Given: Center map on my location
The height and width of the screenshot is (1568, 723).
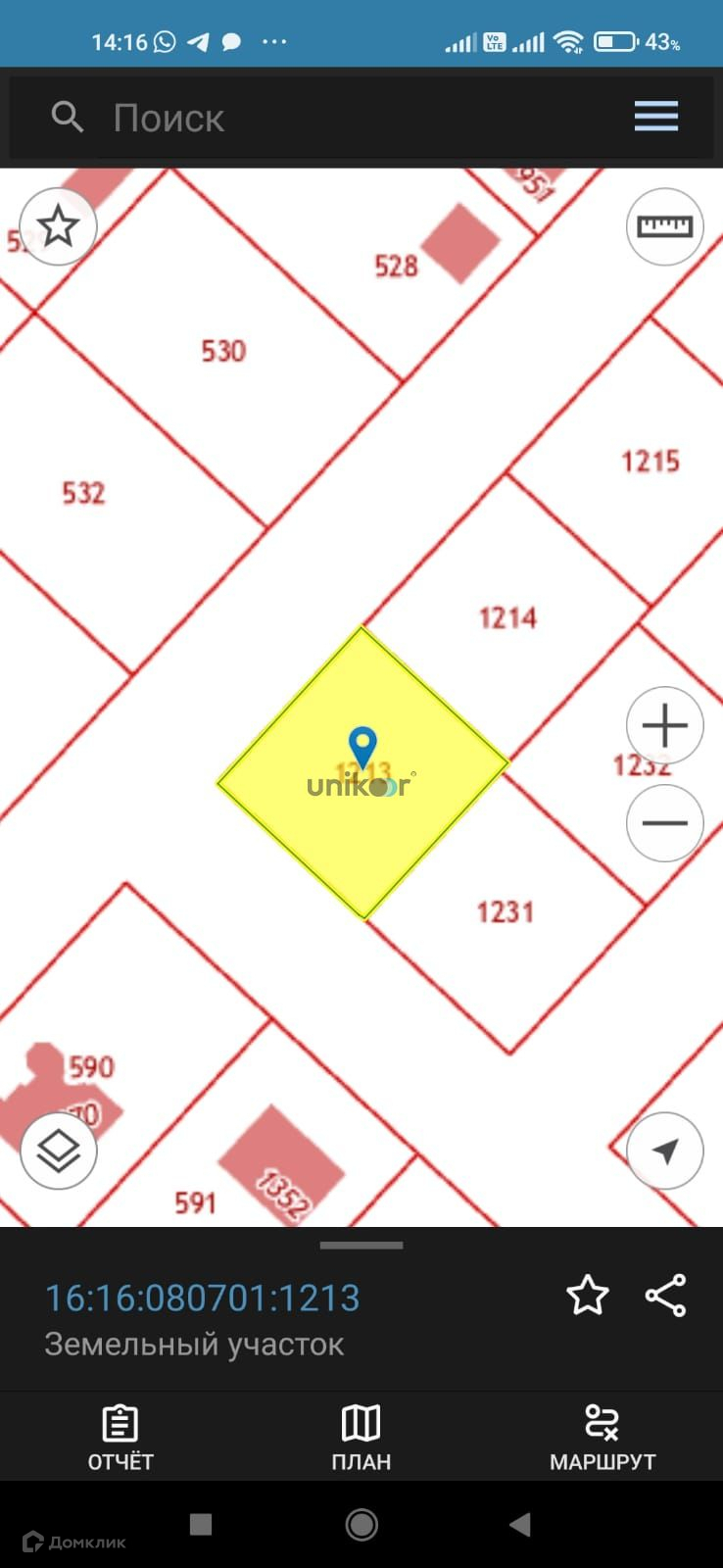Looking at the screenshot, I should pos(664,1151).
